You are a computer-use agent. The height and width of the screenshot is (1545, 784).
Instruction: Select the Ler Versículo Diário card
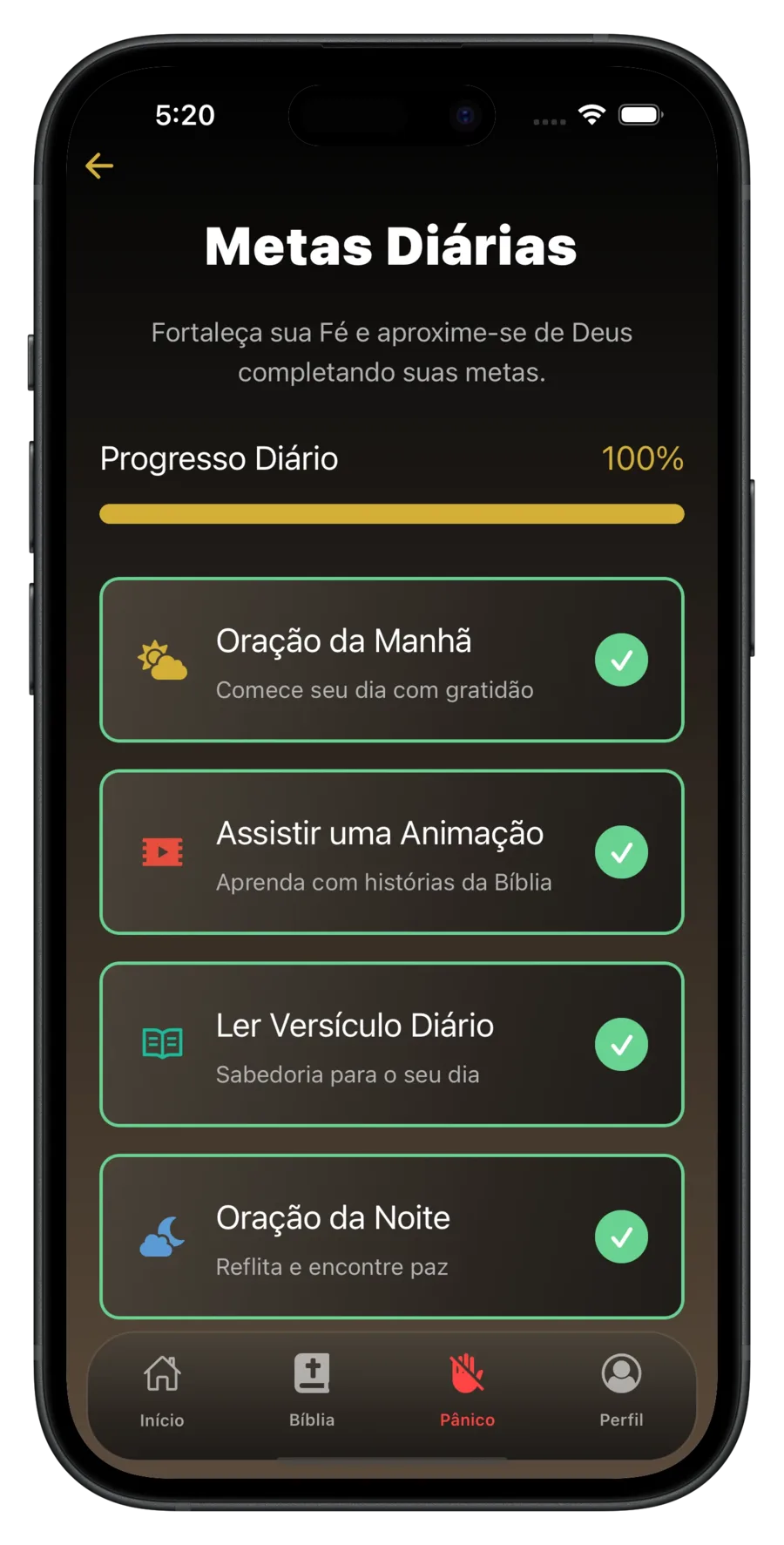375,1045
